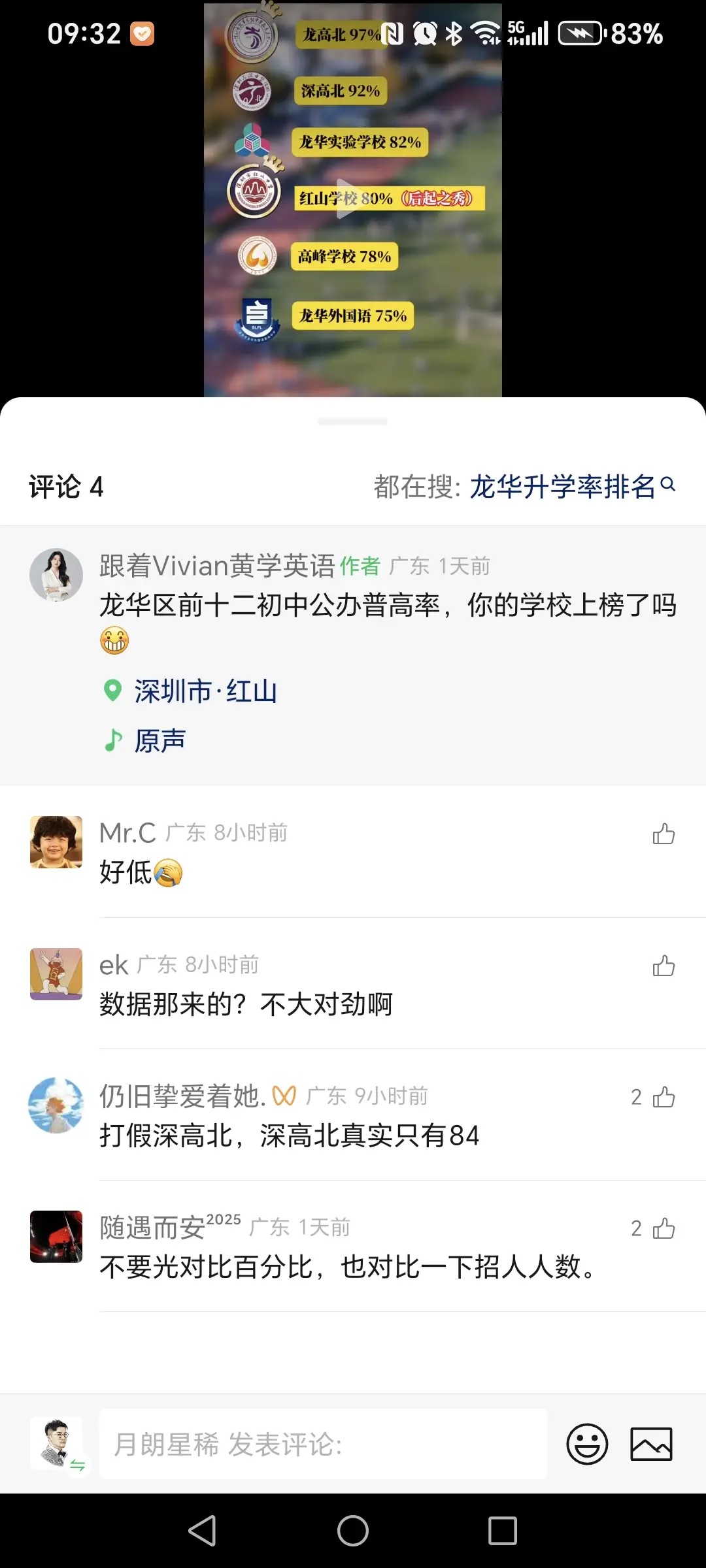Like 随遇而安's comment

tap(664, 1229)
